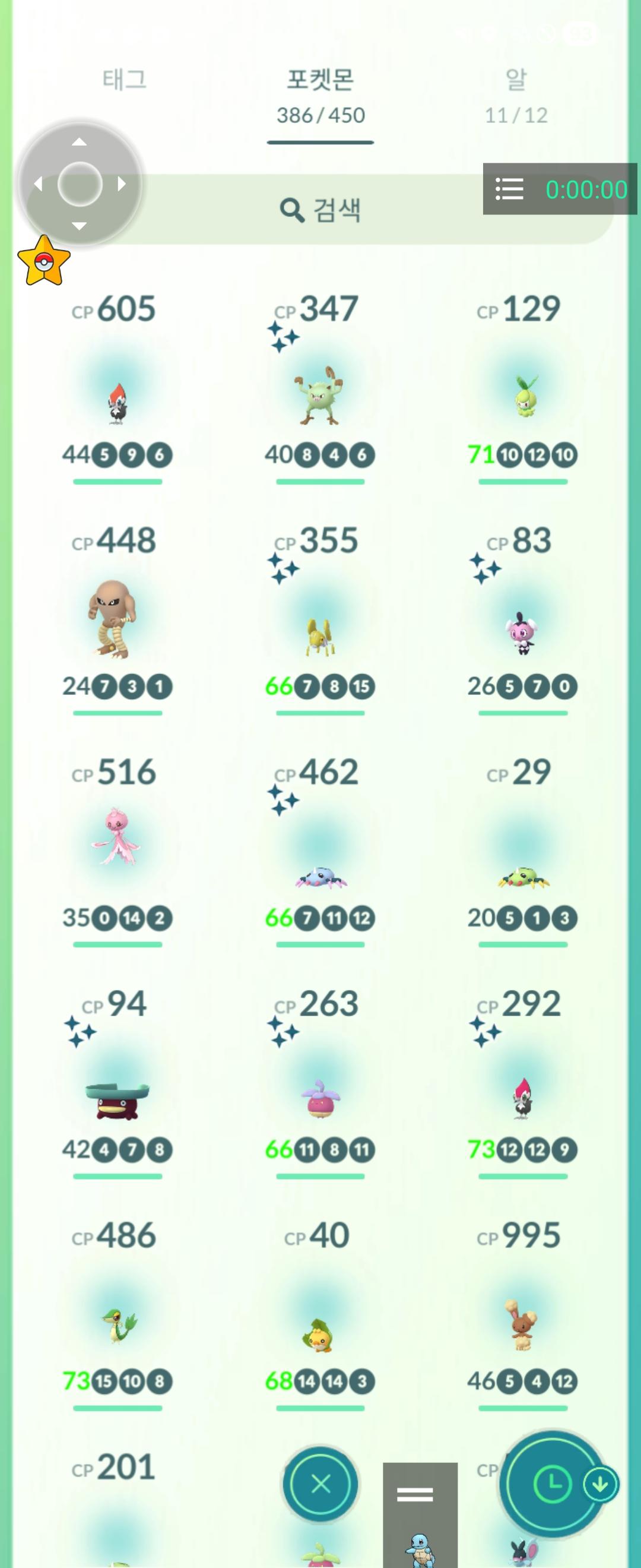Switch to the 태그 tab

pyautogui.click(x=124, y=80)
